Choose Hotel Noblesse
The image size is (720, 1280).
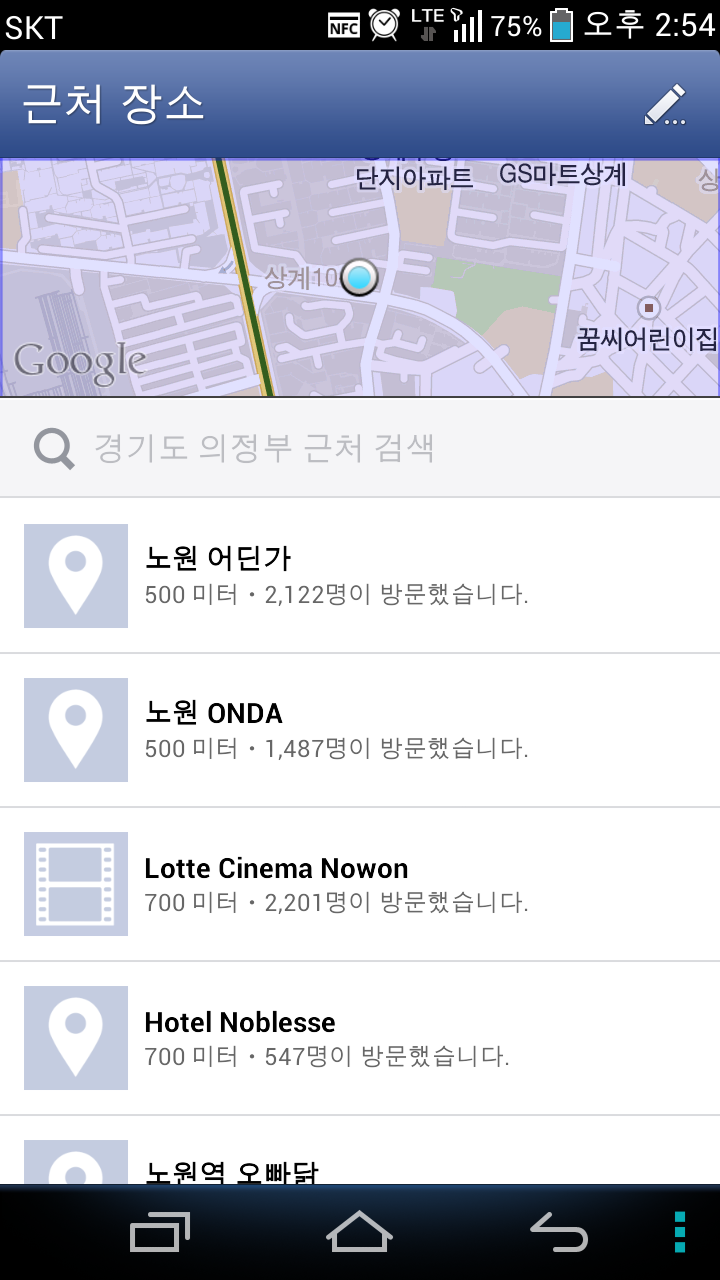coord(360,1038)
